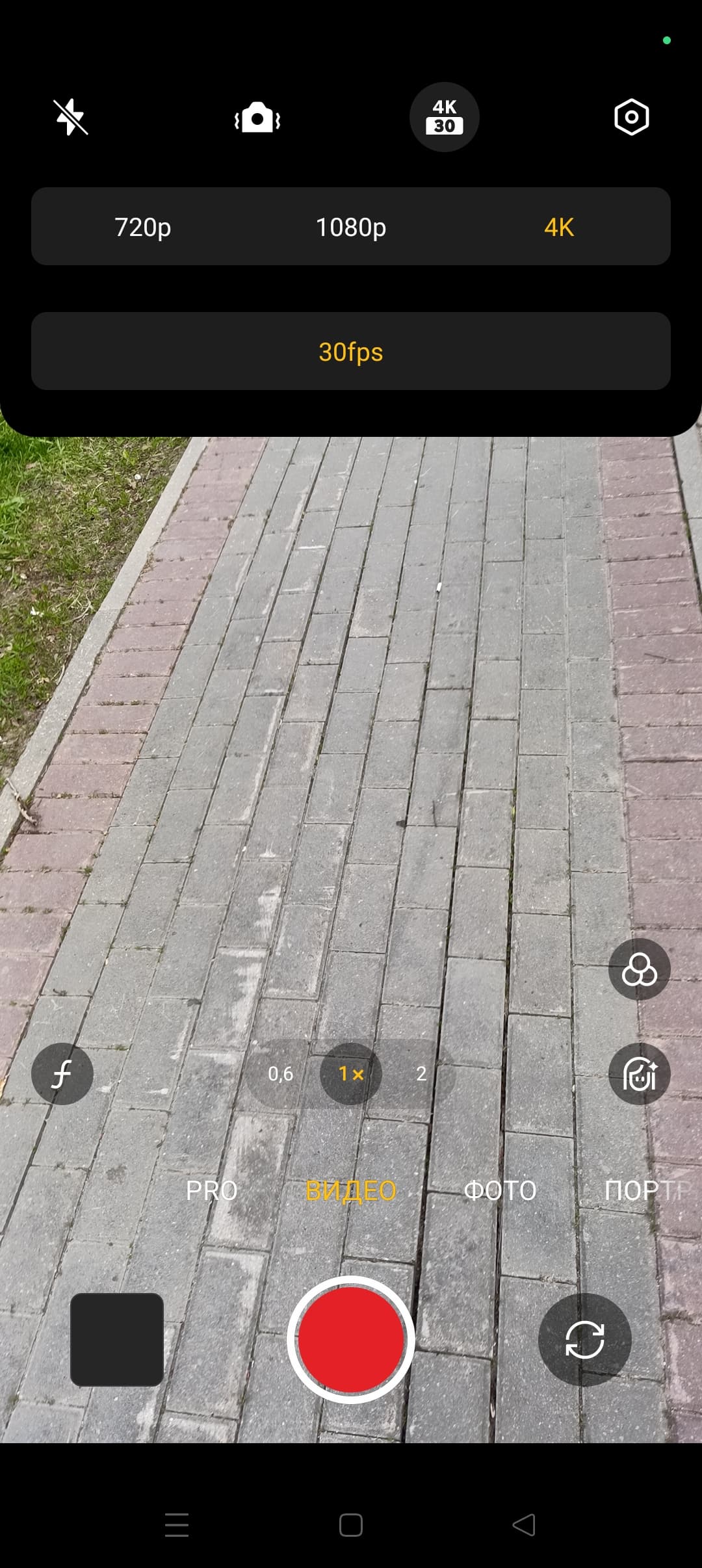The height and width of the screenshot is (1568, 702).
Task: Switch to ФОТО mode
Action: (500, 1190)
